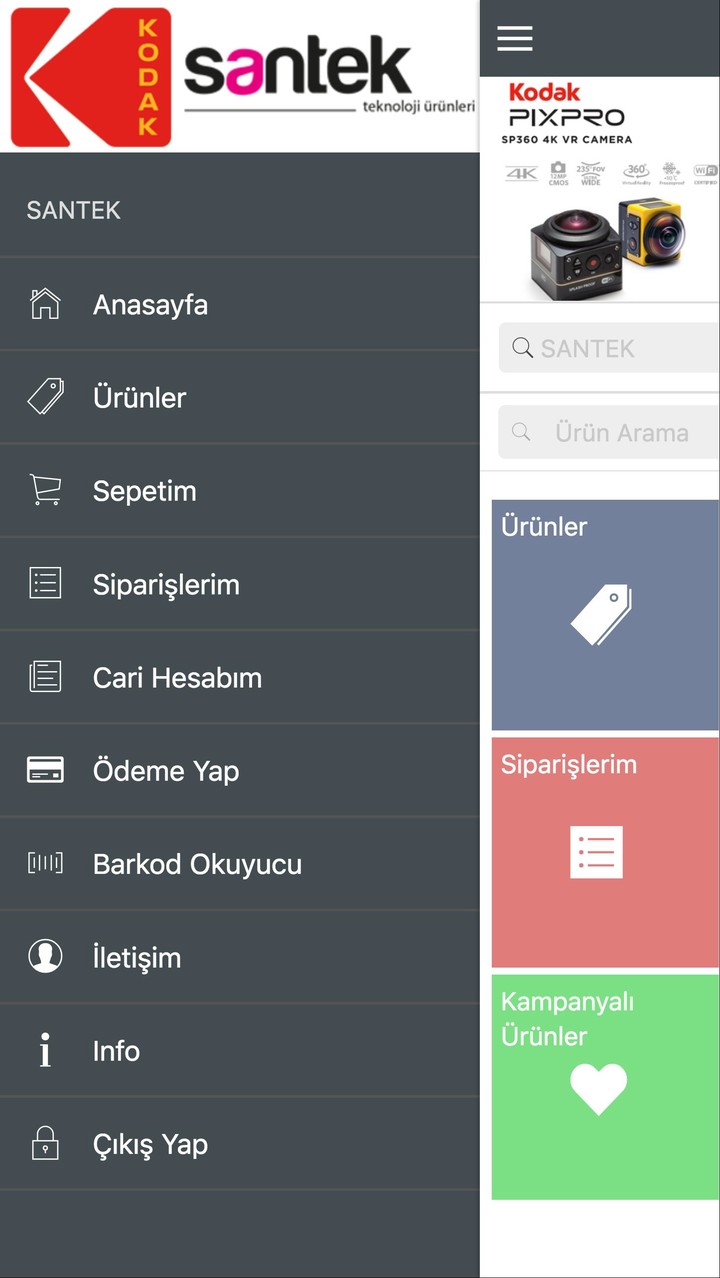Open the Sepetim shopping cart icon
Viewport: 720px width, 1278px height.
click(44, 490)
